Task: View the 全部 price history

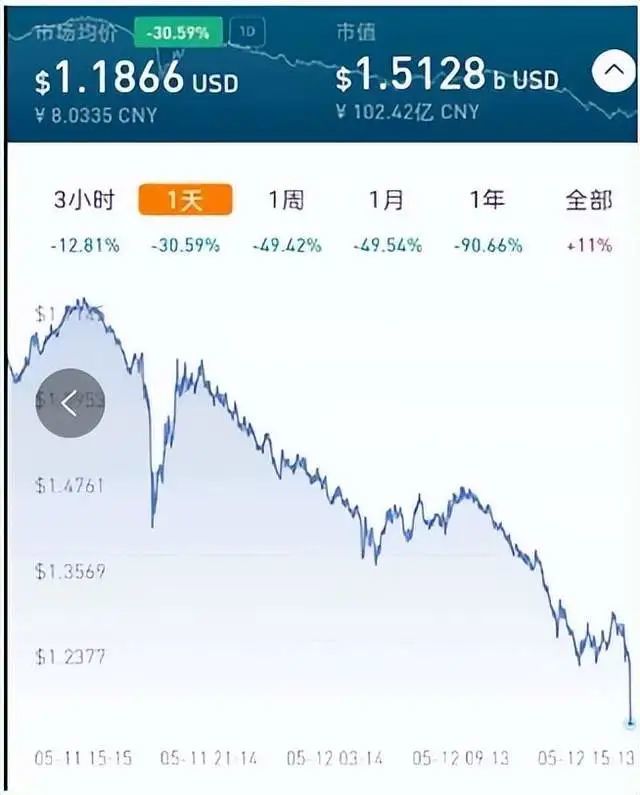Action: coord(588,200)
